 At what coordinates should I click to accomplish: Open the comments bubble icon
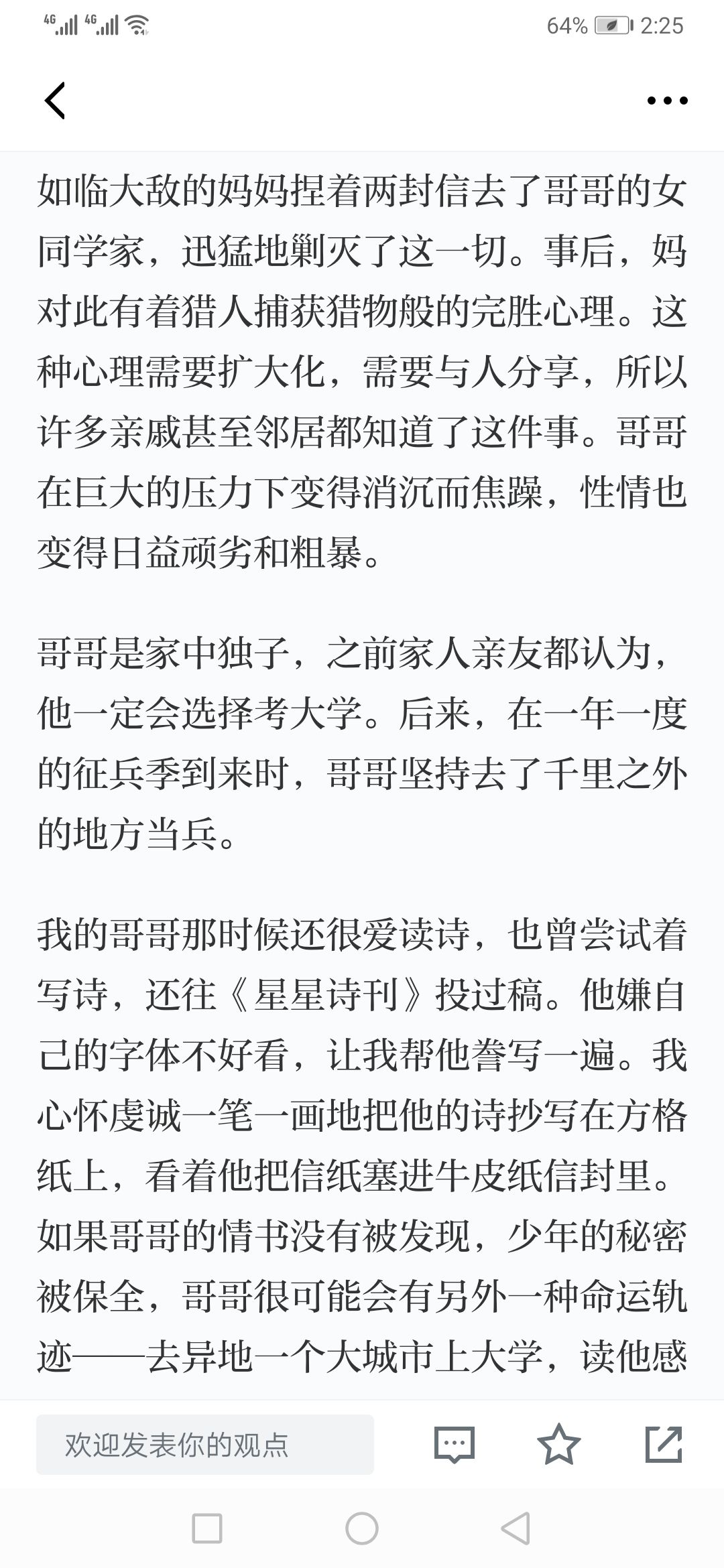pos(455,1445)
